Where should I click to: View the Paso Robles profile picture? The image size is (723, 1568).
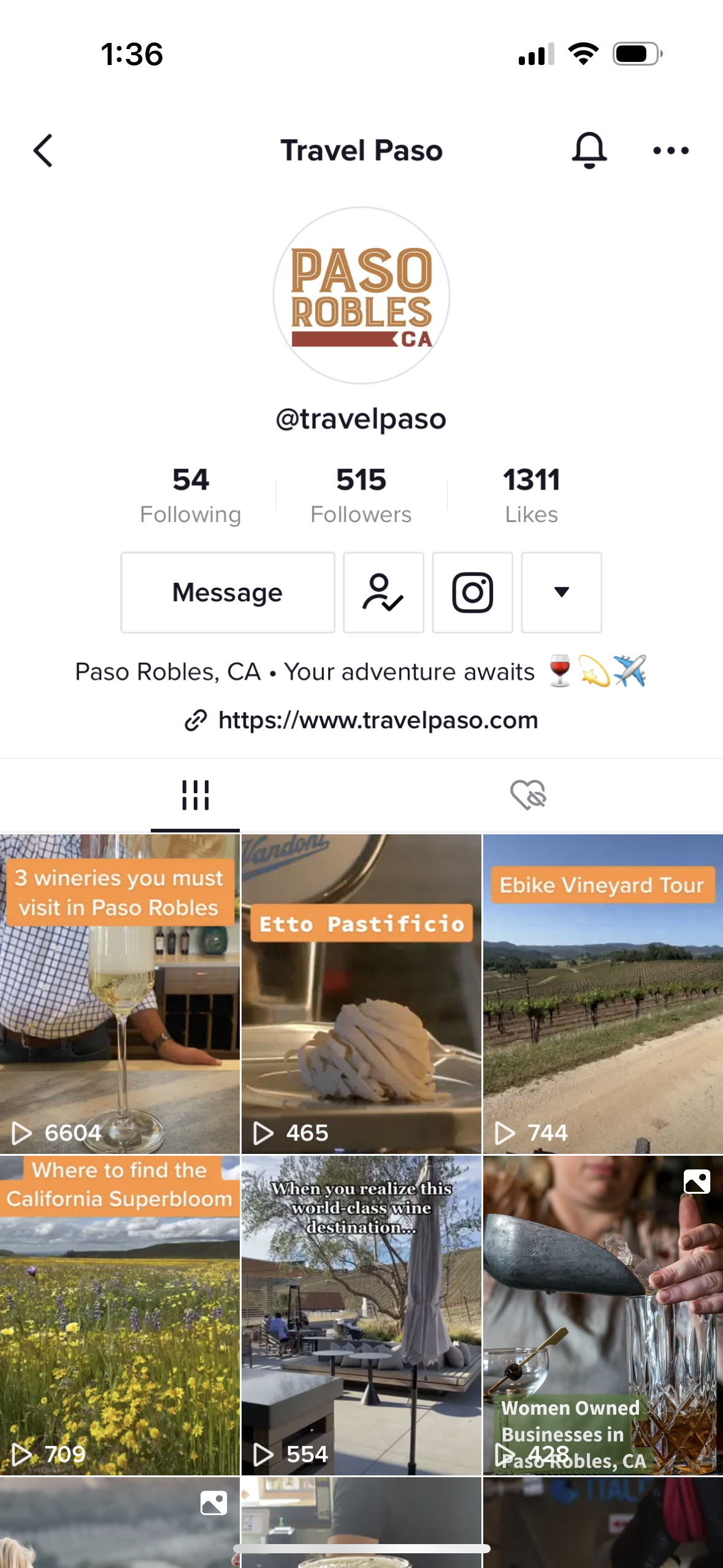[x=361, y=296]
